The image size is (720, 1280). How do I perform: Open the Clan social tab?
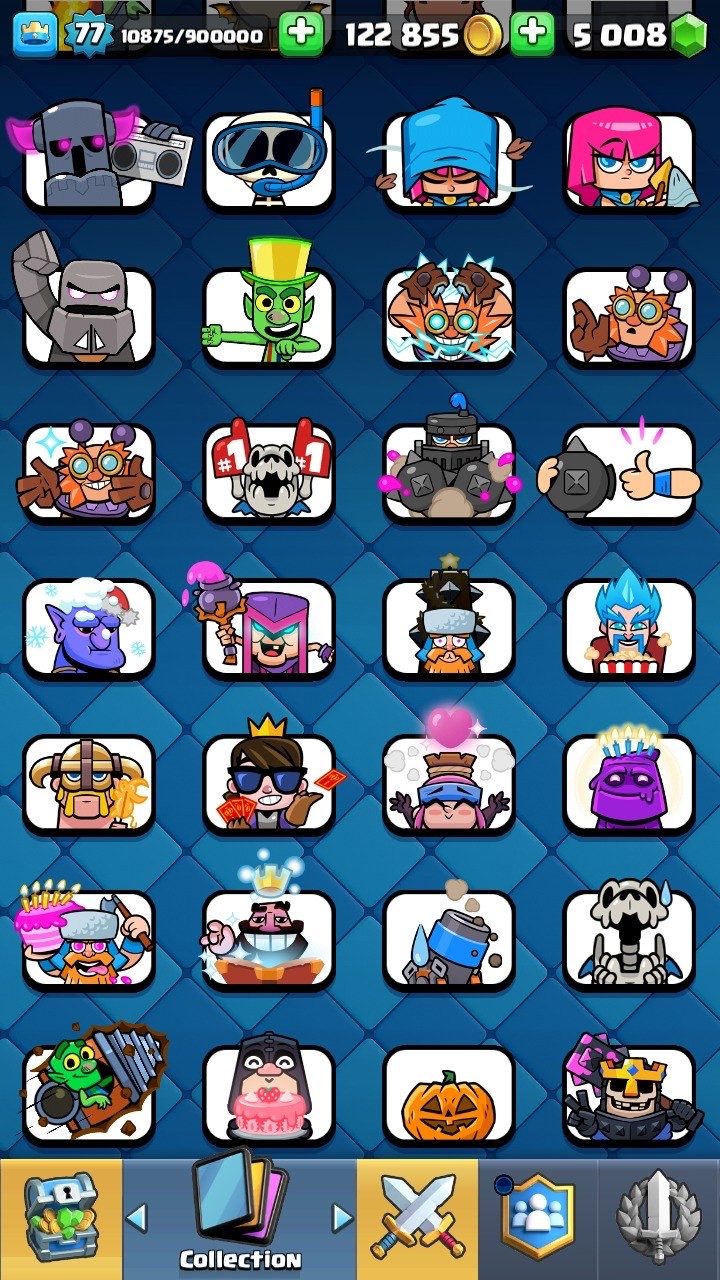(x=538, y=1219)
